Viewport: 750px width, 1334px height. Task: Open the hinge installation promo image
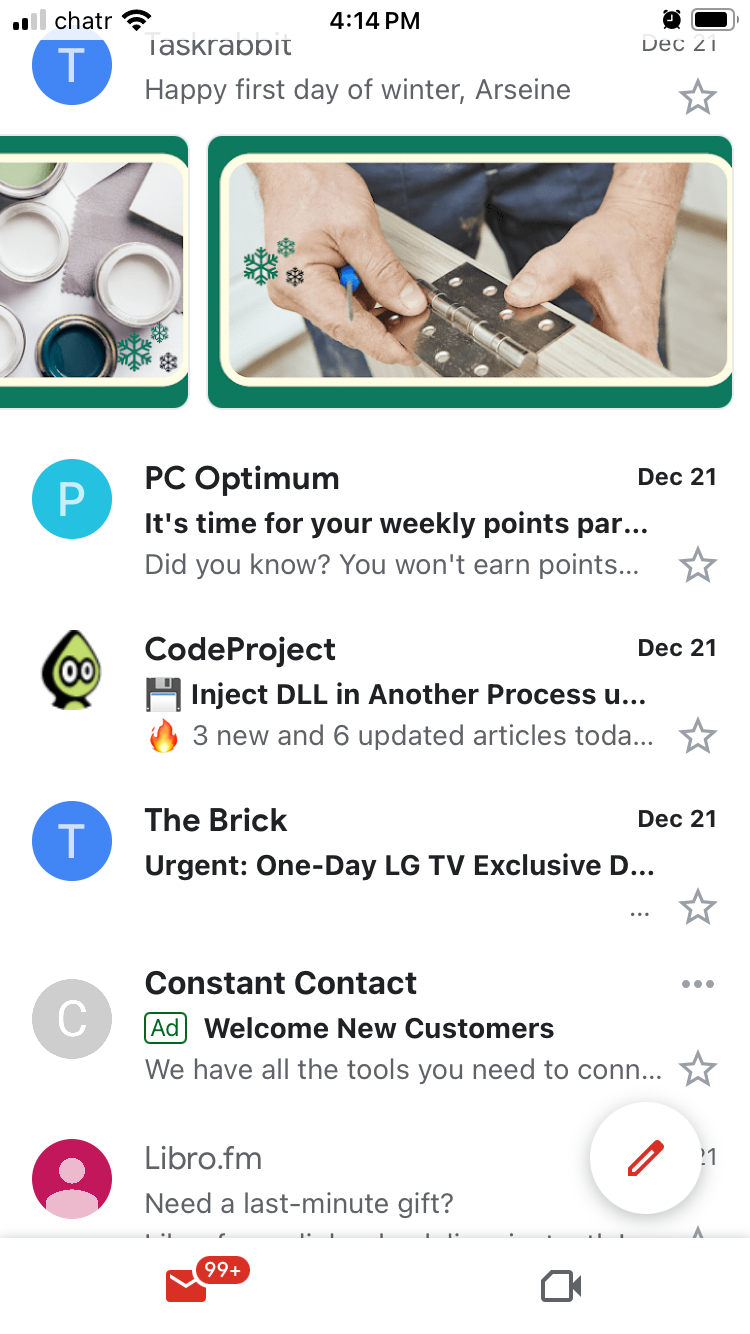click(470, 271)
